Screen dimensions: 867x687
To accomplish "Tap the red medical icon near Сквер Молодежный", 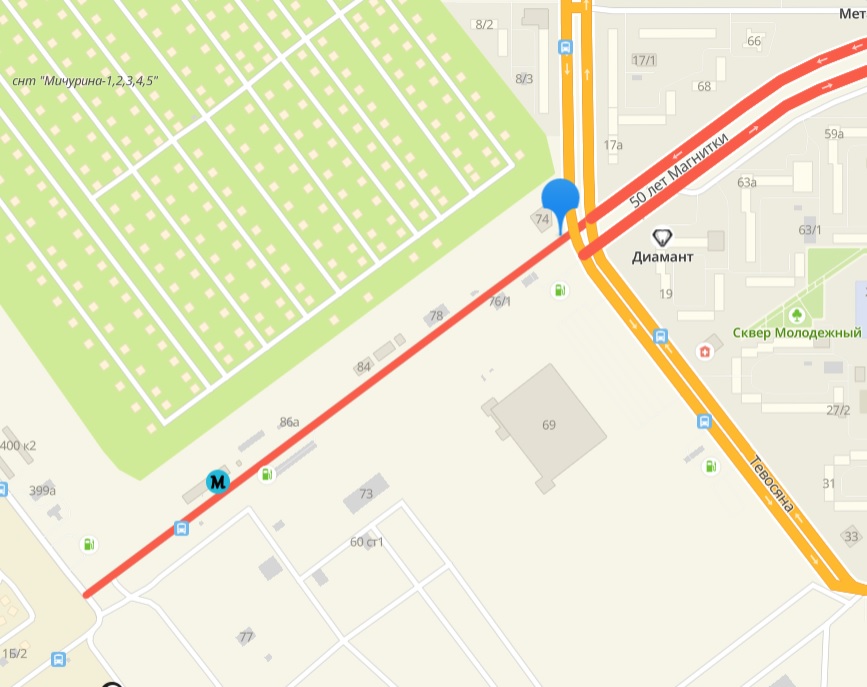I will pos(705,351).
